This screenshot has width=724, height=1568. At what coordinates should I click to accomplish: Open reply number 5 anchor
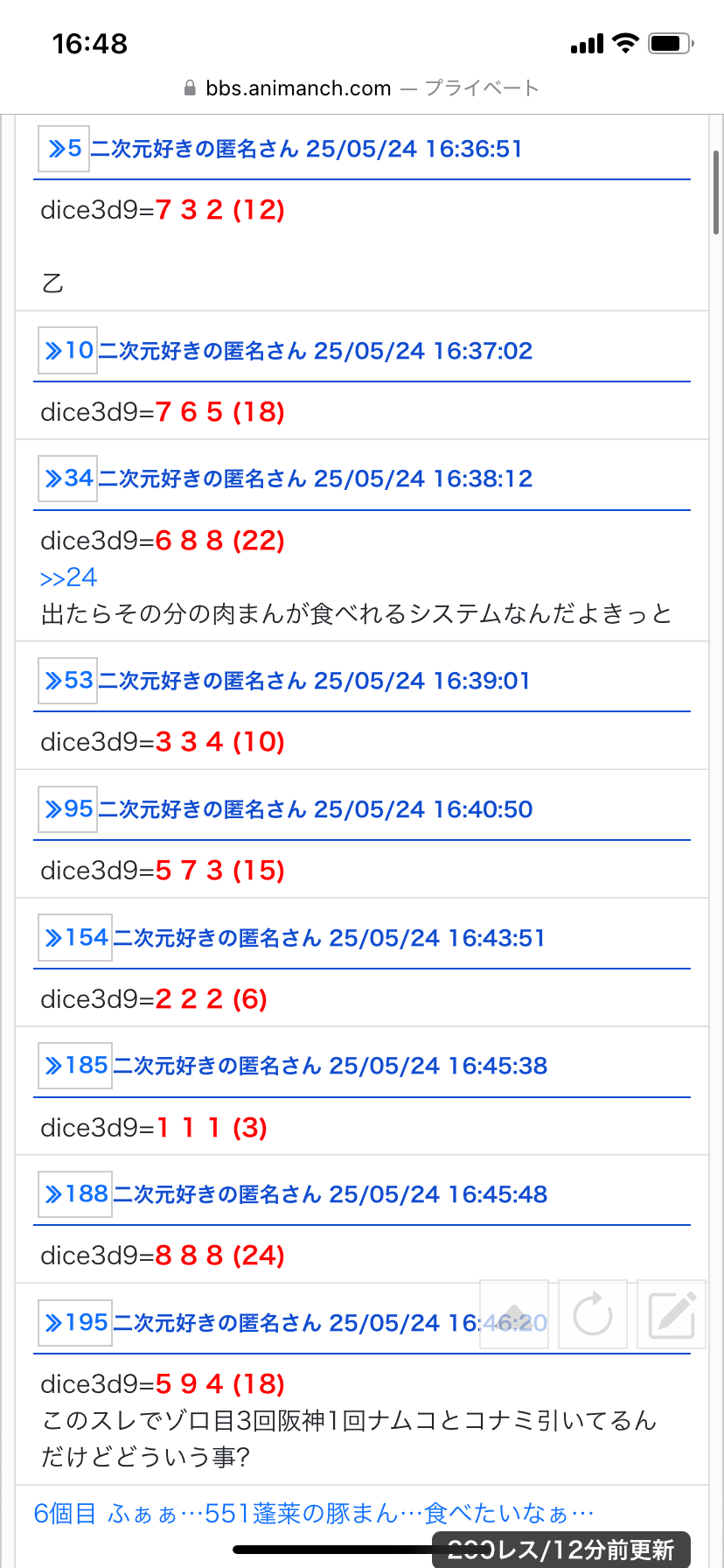point(65,149)
